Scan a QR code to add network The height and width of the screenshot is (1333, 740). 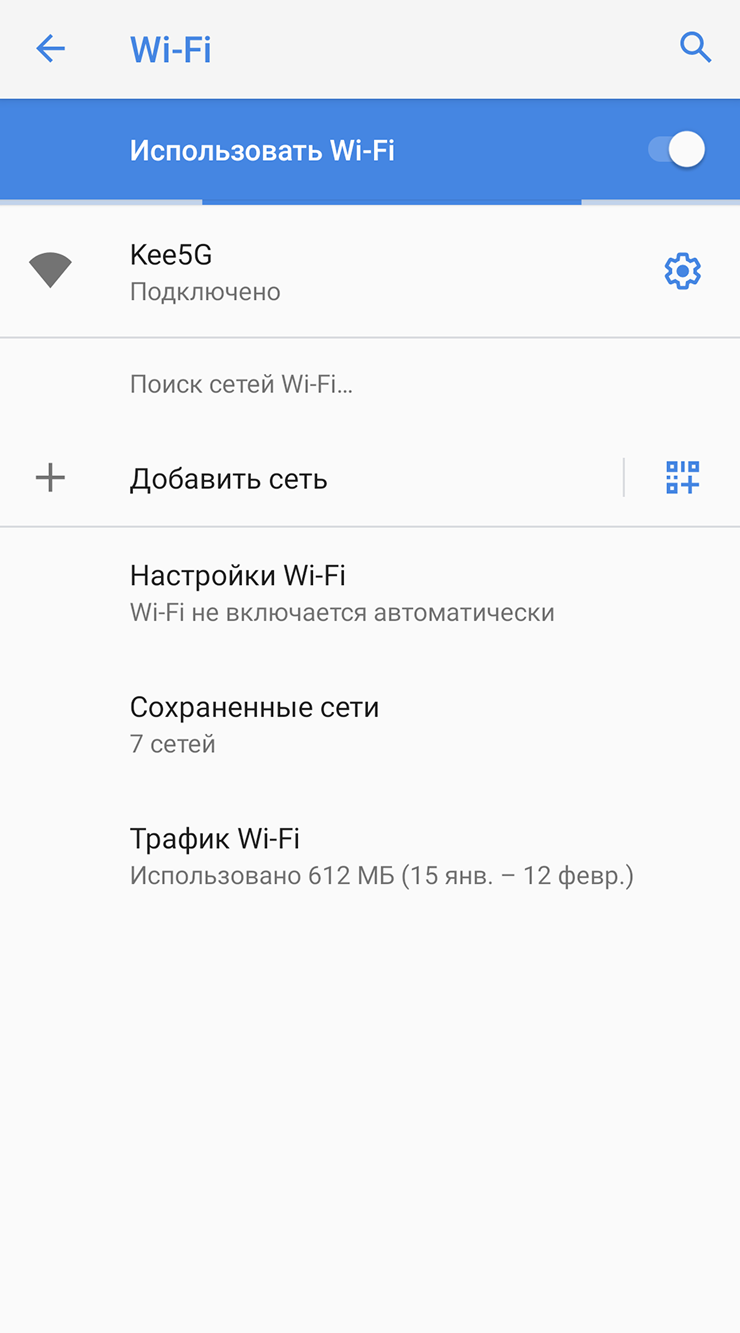[683, 478]
